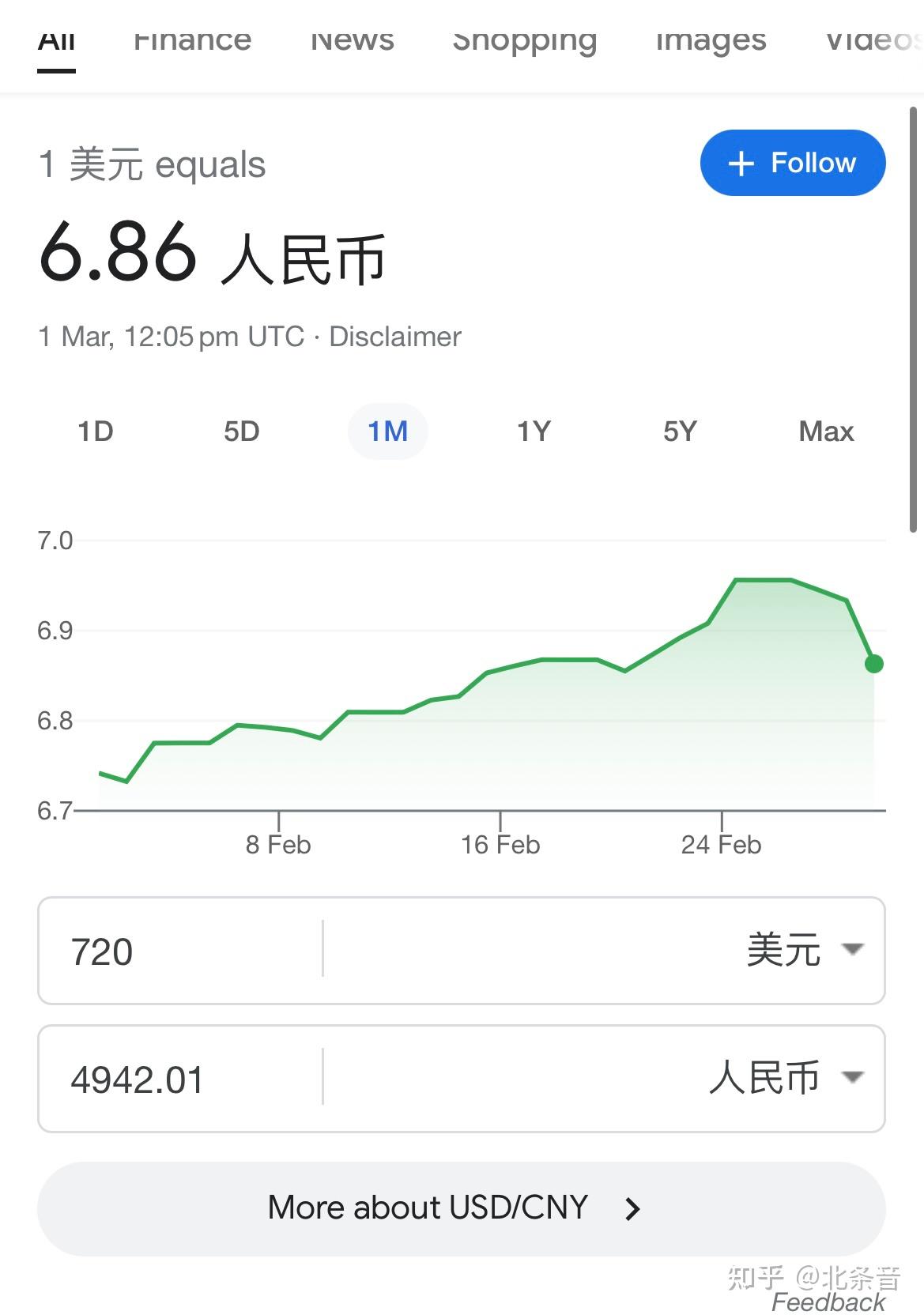View the 5Y chart range
This screenshot has height=1315, width=924.
click(680, 431)
